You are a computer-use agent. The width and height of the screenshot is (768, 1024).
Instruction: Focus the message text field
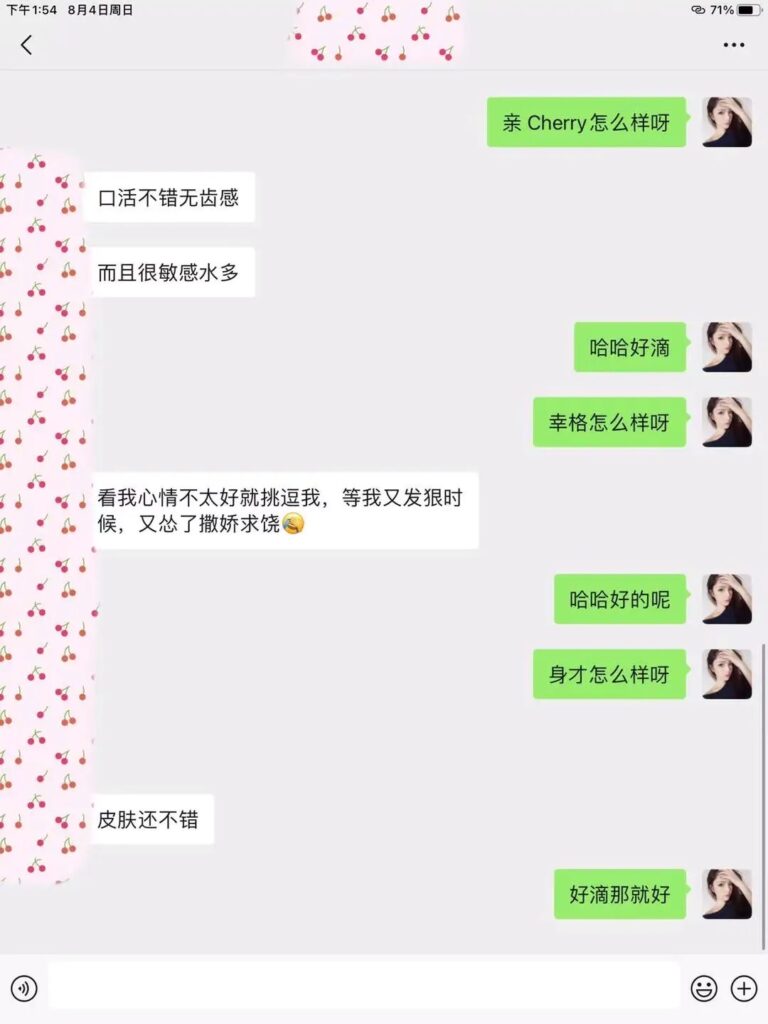point(364,988)
